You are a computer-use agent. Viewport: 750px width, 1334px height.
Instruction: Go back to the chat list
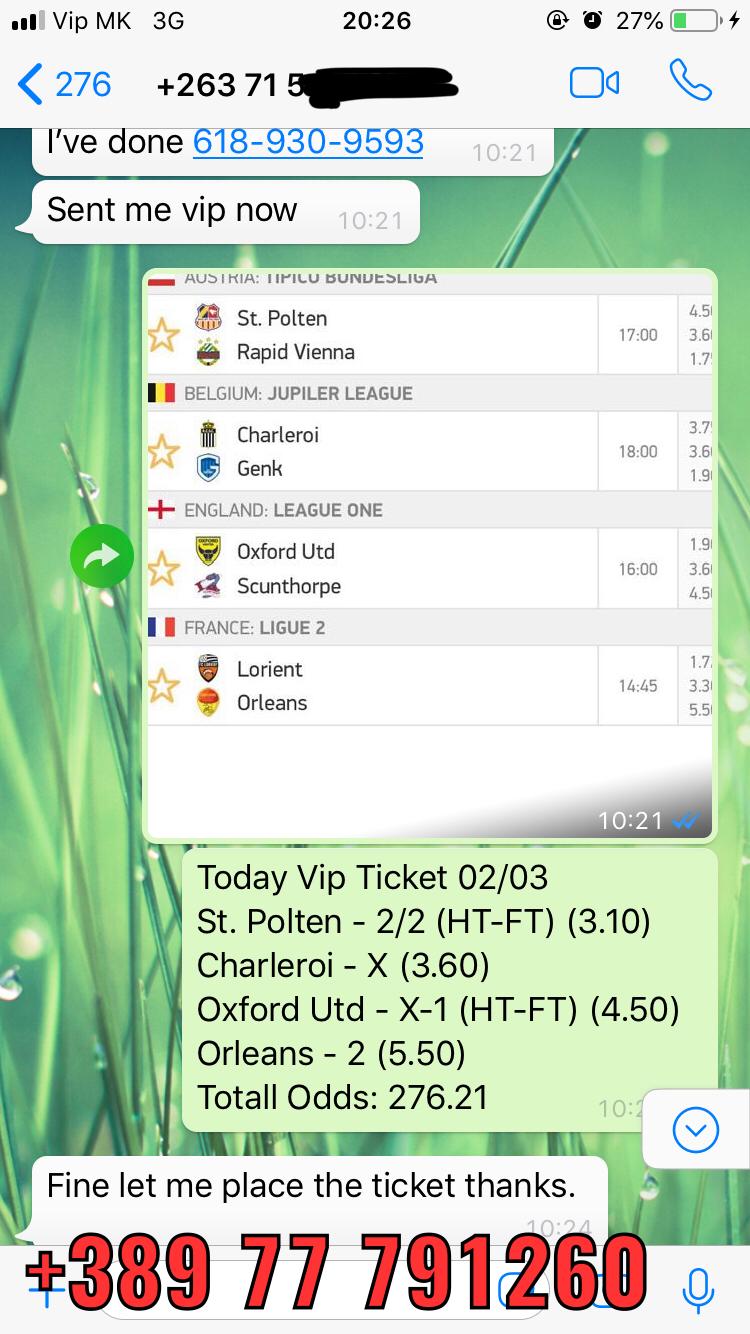(x=64, y=84)
